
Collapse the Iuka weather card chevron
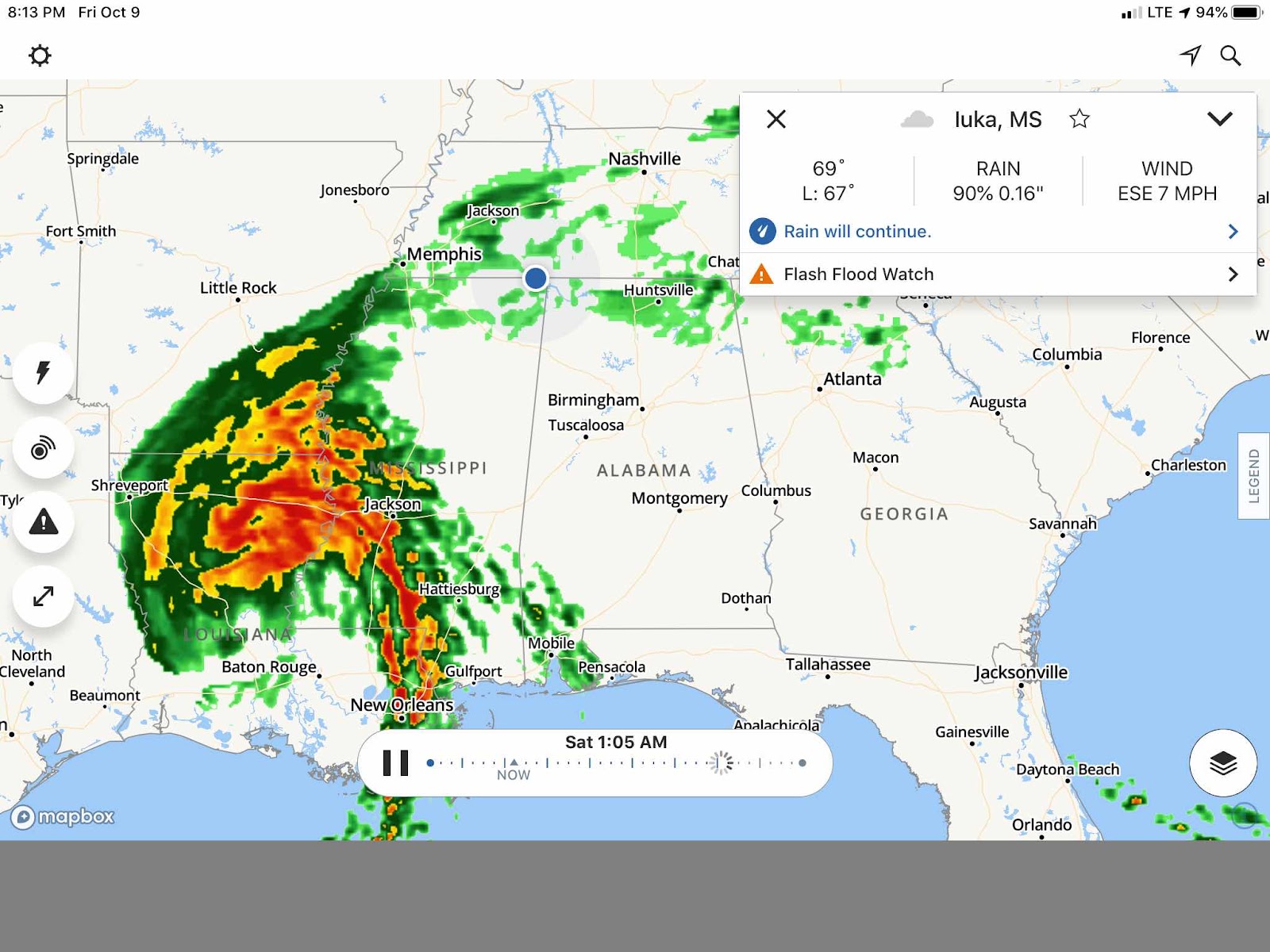click(1219, 119)
